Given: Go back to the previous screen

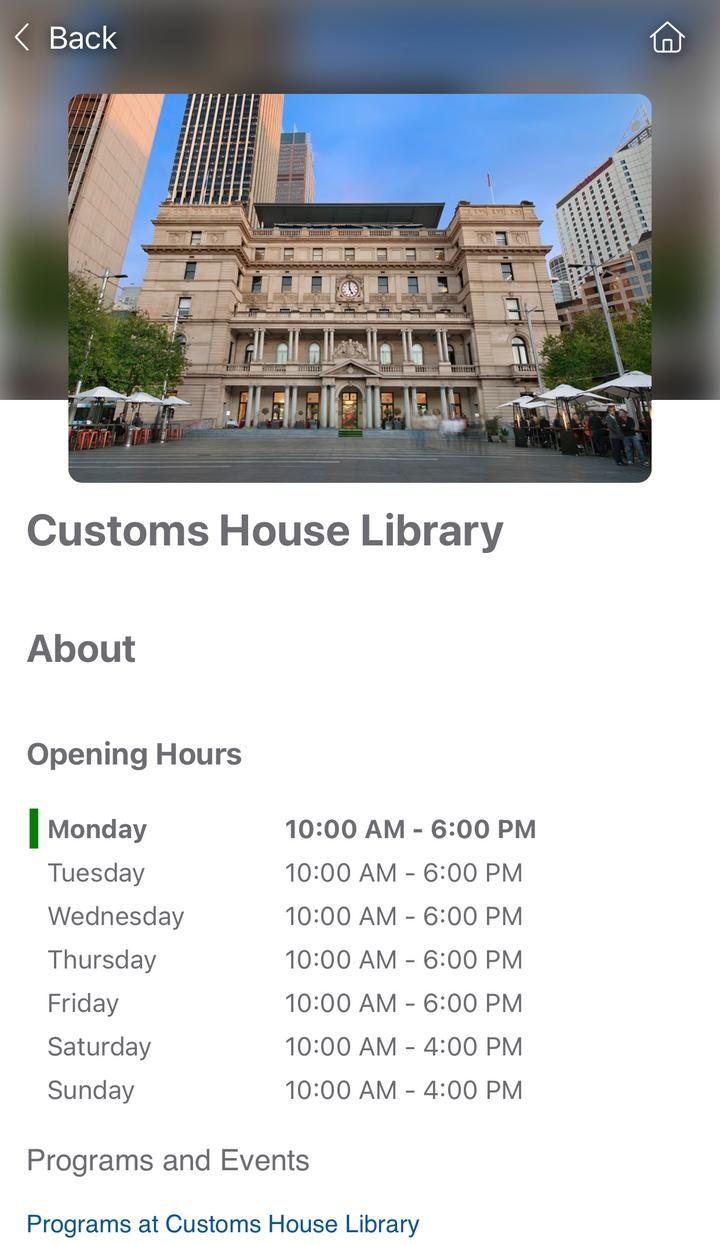Looking at the screenshot, I should click(x=66, y=38).
